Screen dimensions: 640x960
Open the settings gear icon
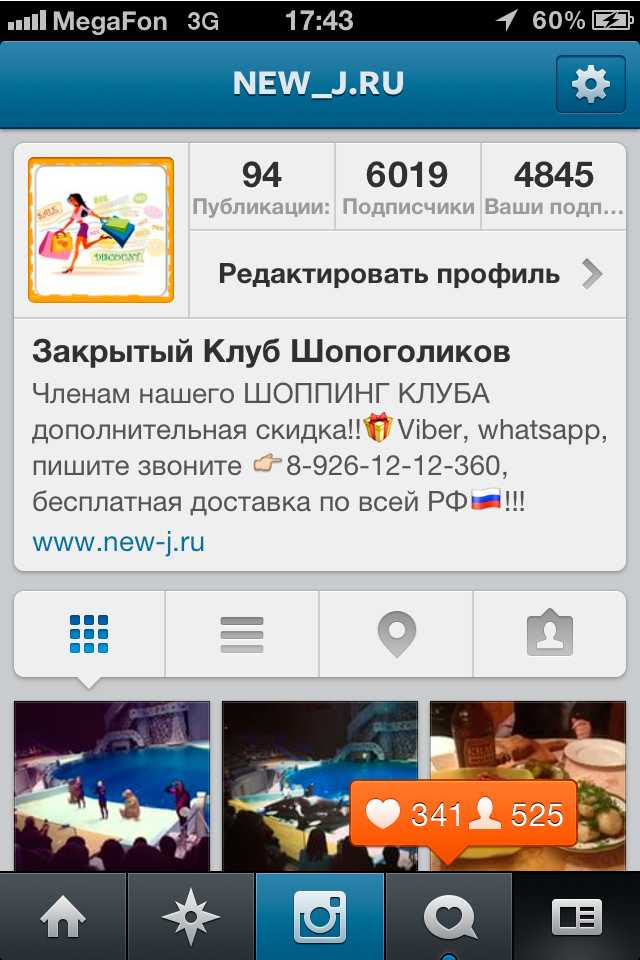(590, 85)
